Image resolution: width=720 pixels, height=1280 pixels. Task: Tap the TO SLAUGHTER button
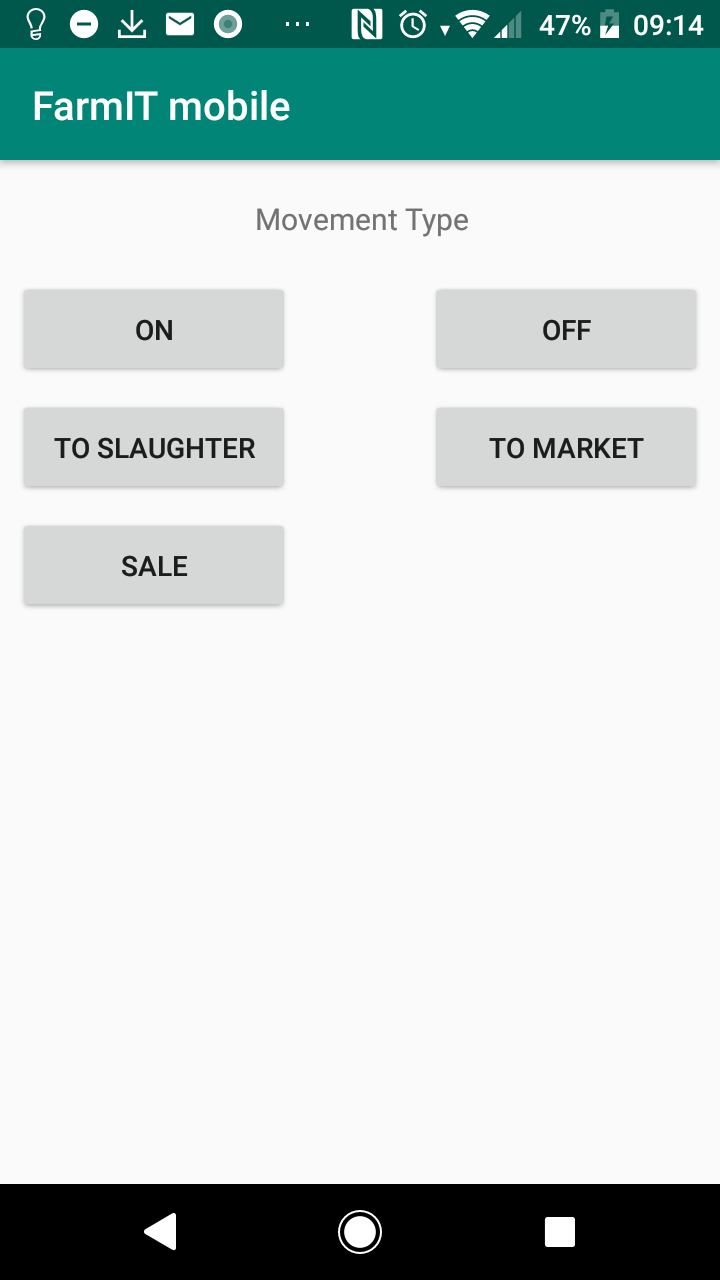coord(154,448)
